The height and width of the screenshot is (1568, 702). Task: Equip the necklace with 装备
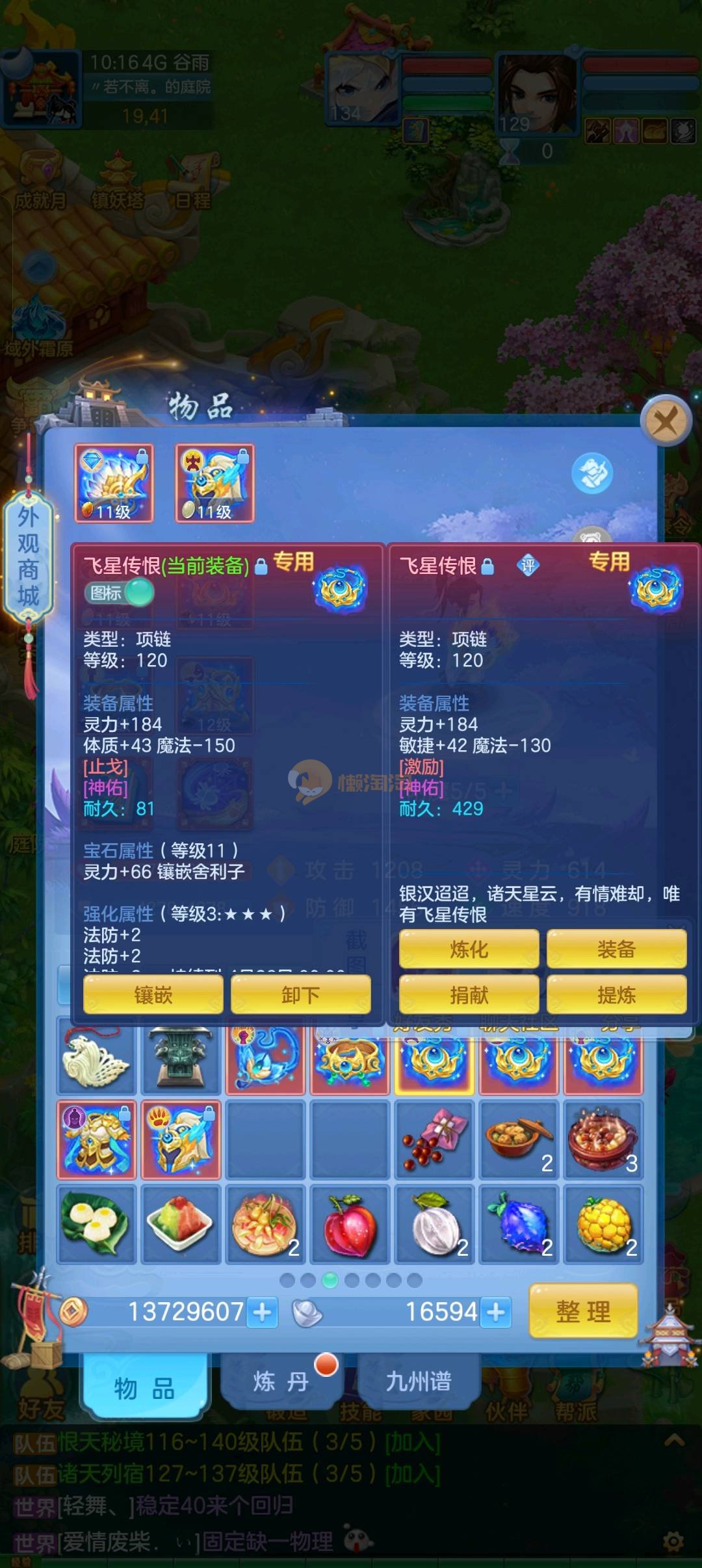(616, 949)
